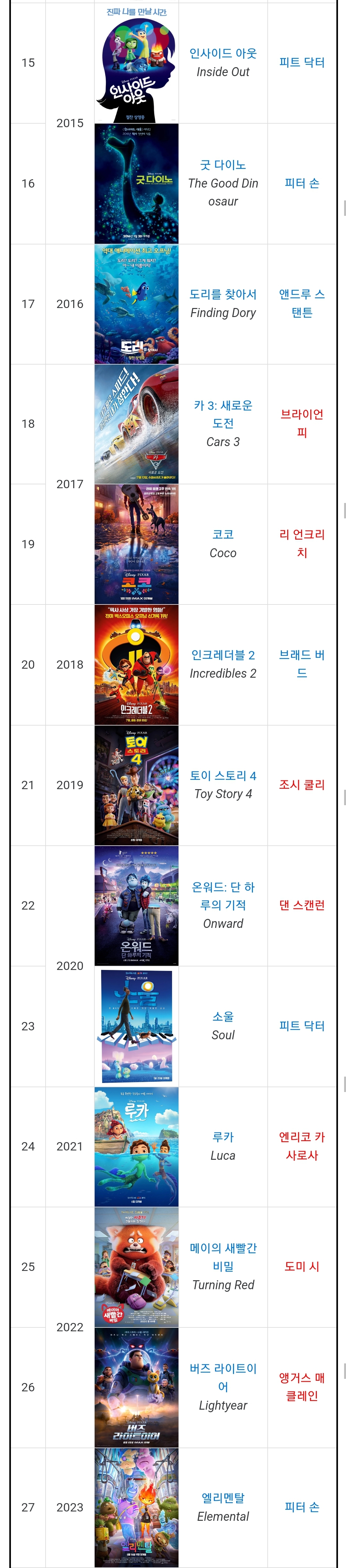Tap the red 엔리코 카사로사 link
346x1568 pixels.
[x=302, y=1146]
